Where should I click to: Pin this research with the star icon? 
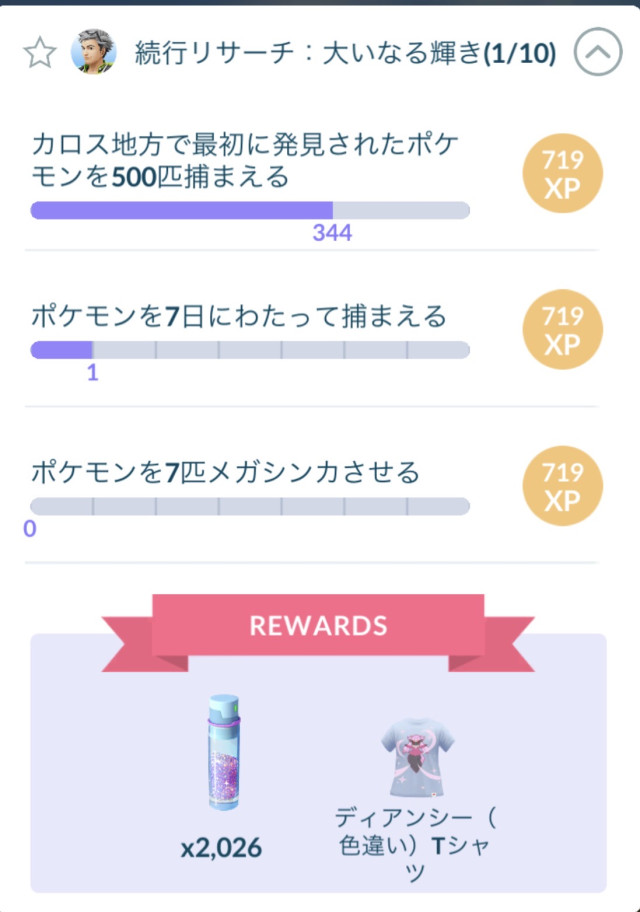(x=39, y=53)
